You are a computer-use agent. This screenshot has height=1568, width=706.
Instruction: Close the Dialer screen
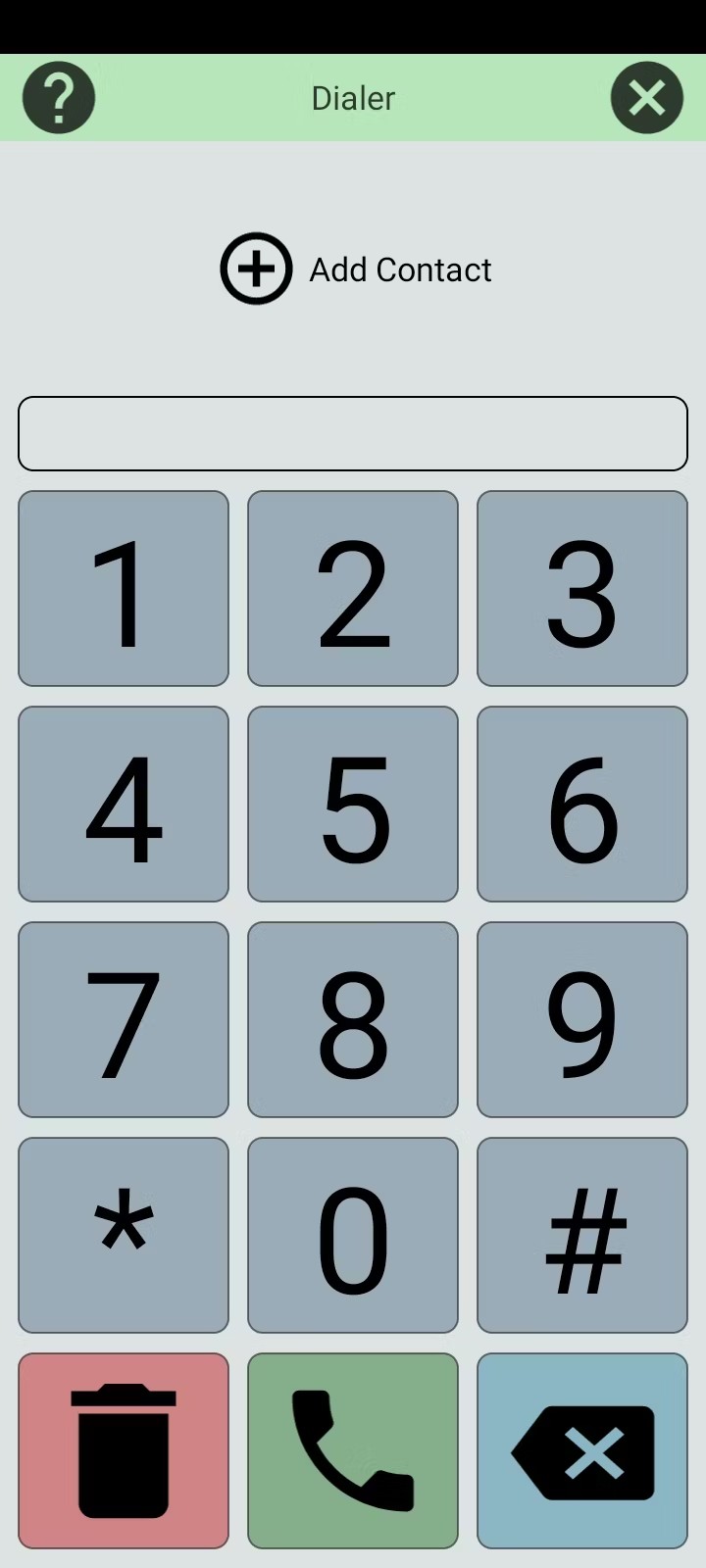[x=646, y=98]
